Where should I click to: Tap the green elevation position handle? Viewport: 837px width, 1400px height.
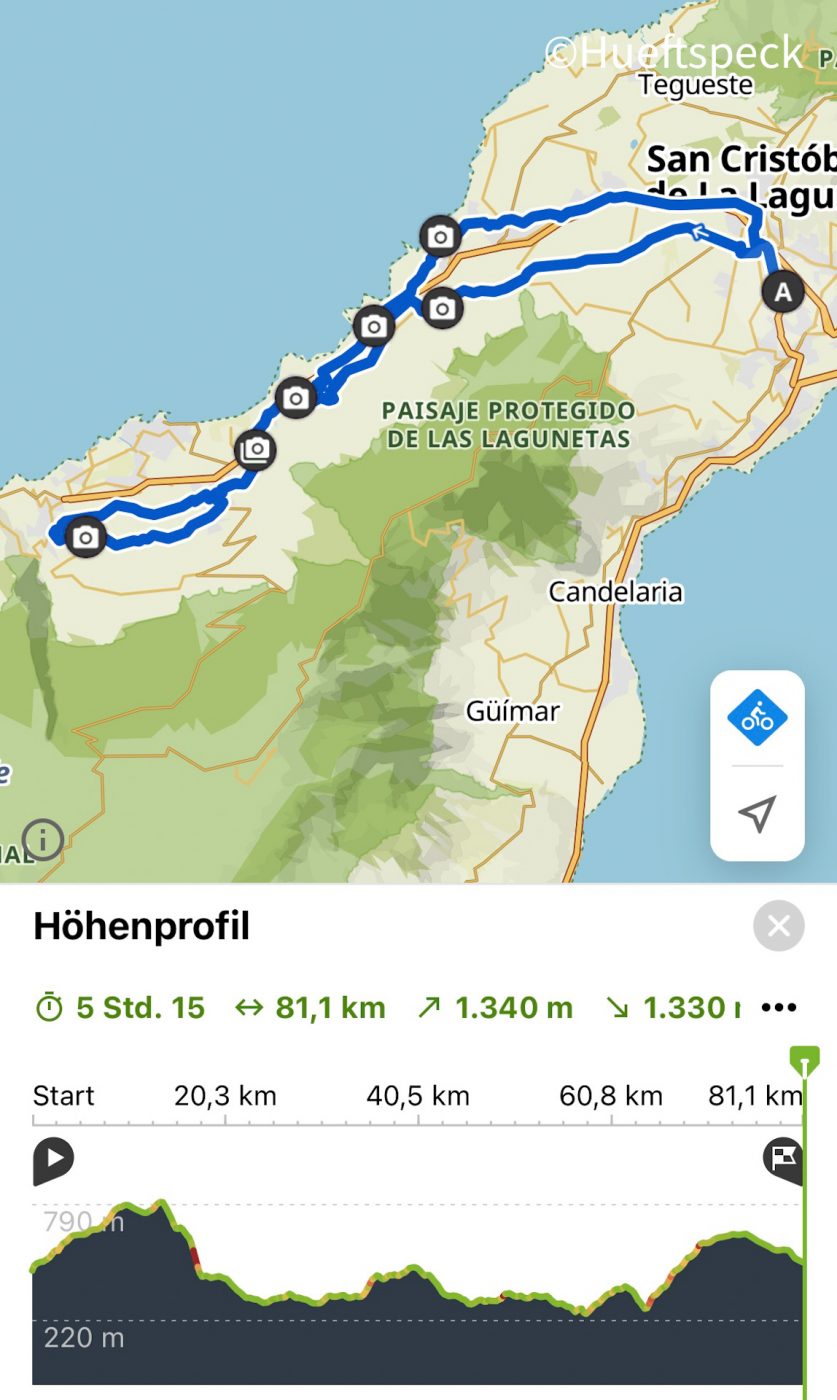pyautogui.click(x=804, y=1058)
